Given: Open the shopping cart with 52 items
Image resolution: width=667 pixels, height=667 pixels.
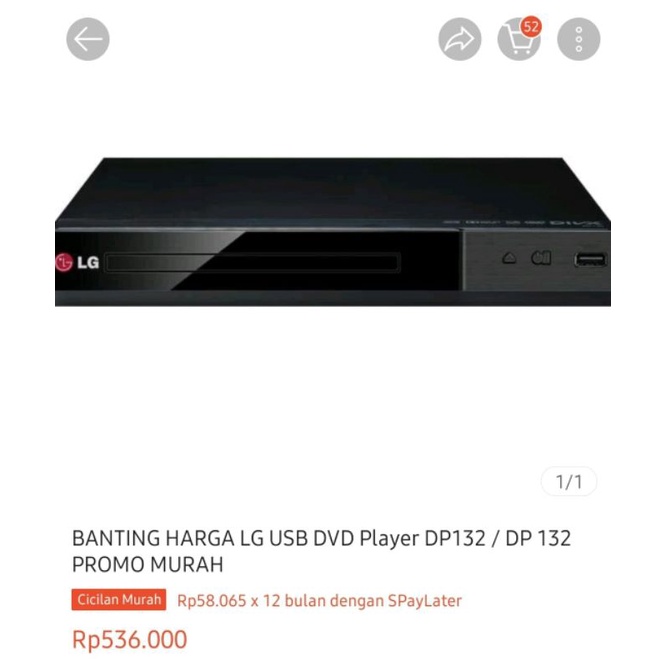Looking at the screenshot, I should tap(518, 40).
